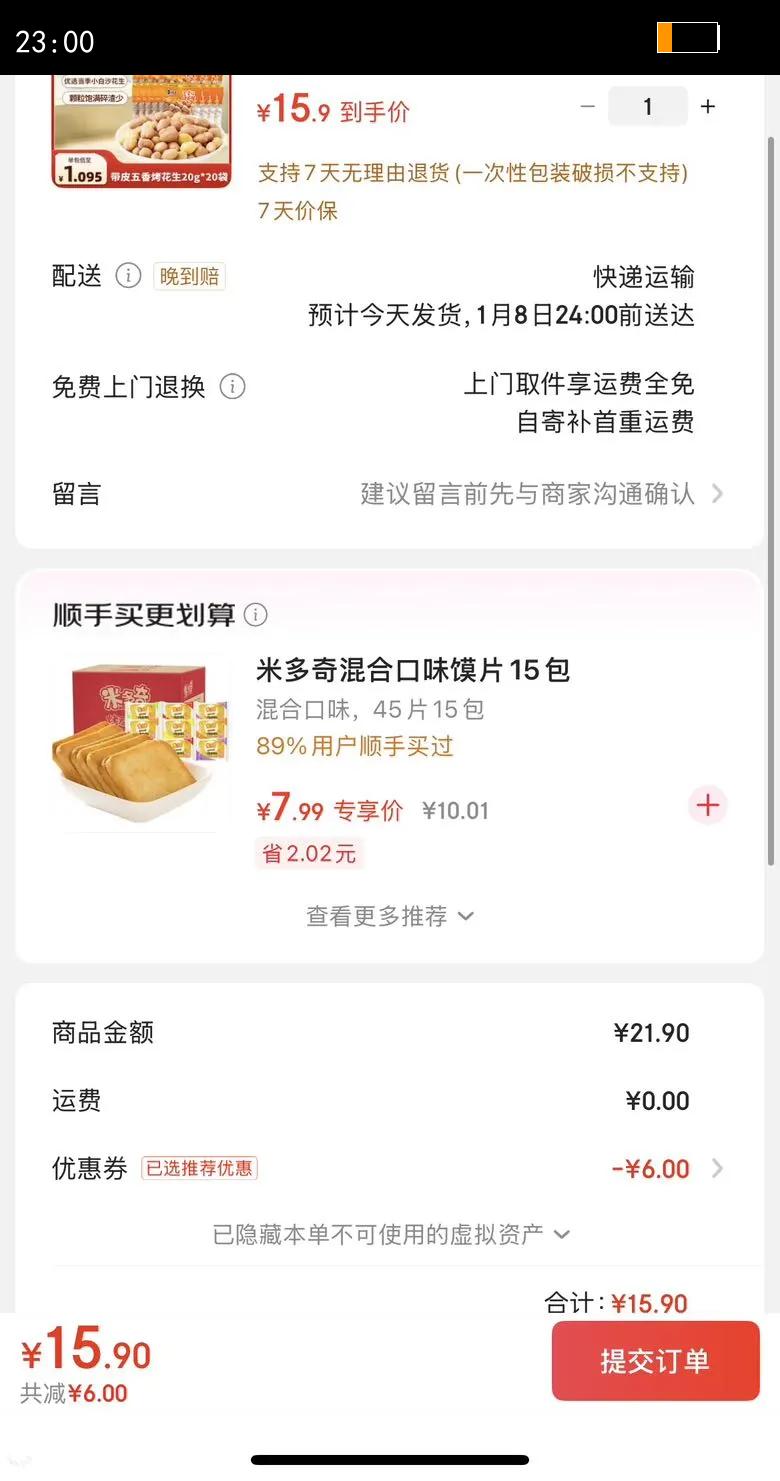Image resolution: width=780 pixels, height=1481 pixels.
Task: Expand 已隐藏本单不可使用的虚拟资产 section
Action: 390,1234
